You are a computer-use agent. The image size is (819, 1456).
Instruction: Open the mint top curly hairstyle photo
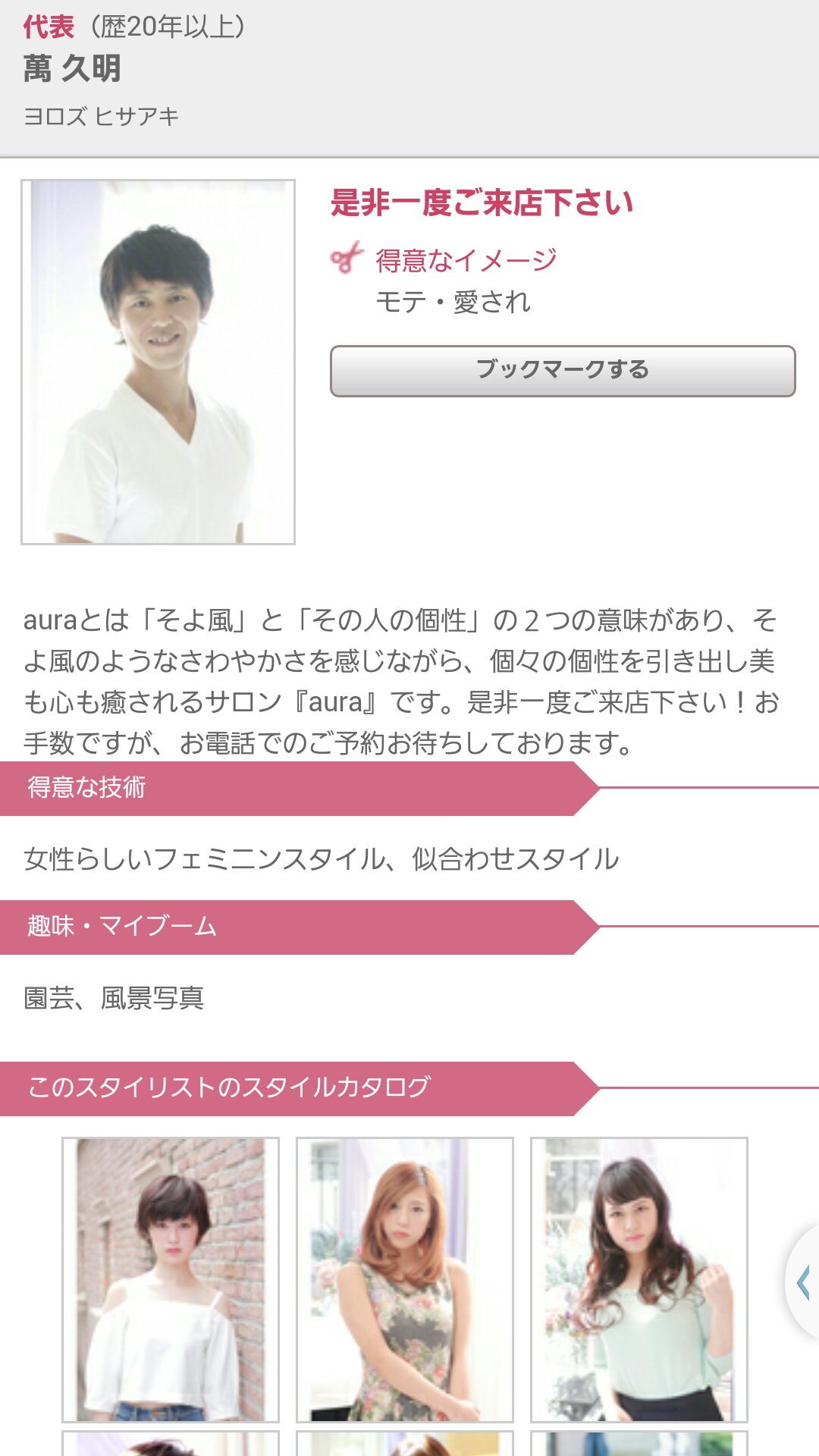(x=639, y=1279)
